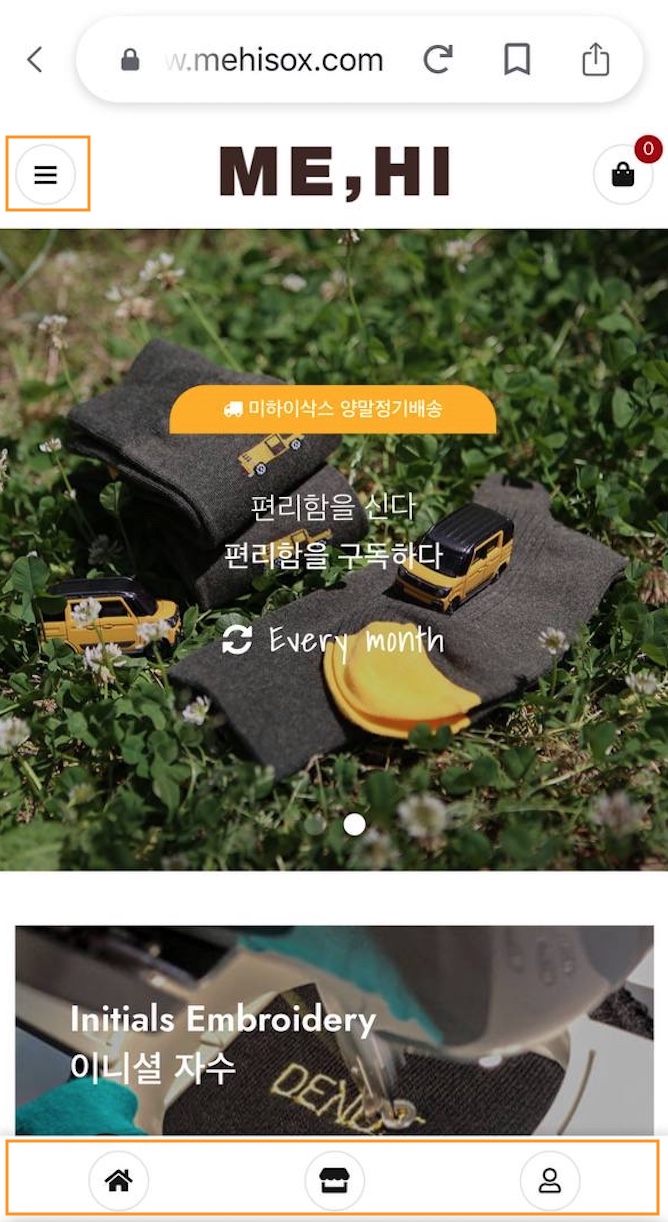Viewport: 668px width, 1222px height.
Task: Reload the current page
Action: 437,60
